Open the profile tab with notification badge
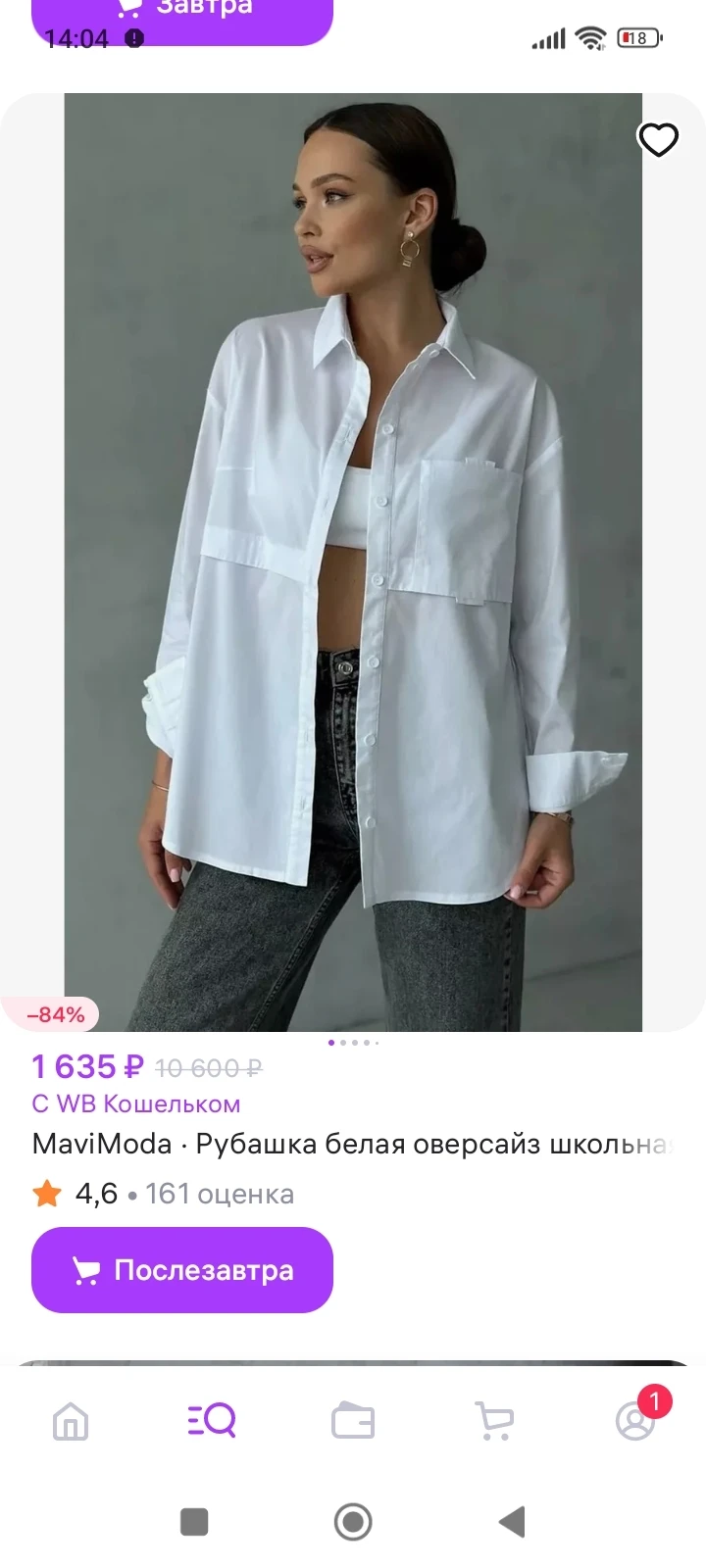This screenshot has height=1568, width=706. pos(634,1421)
